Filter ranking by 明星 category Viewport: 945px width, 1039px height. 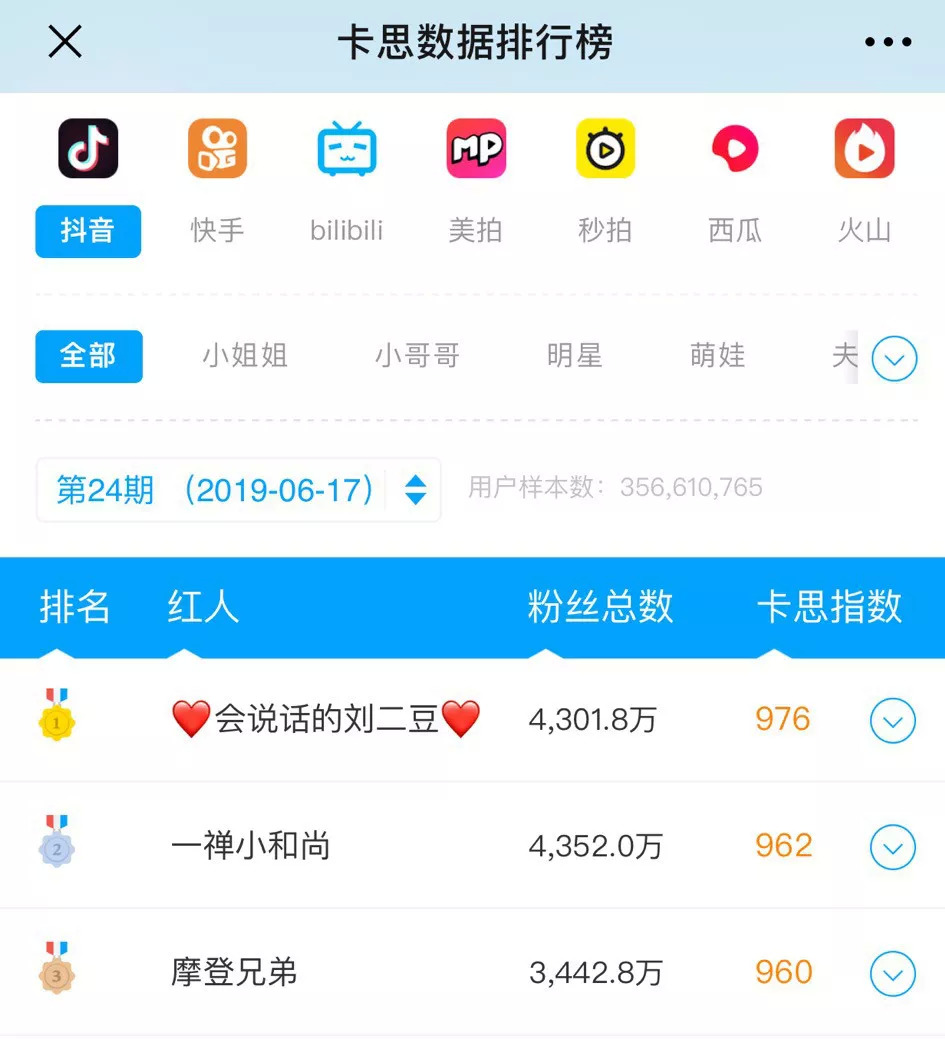tap(574, 356)
